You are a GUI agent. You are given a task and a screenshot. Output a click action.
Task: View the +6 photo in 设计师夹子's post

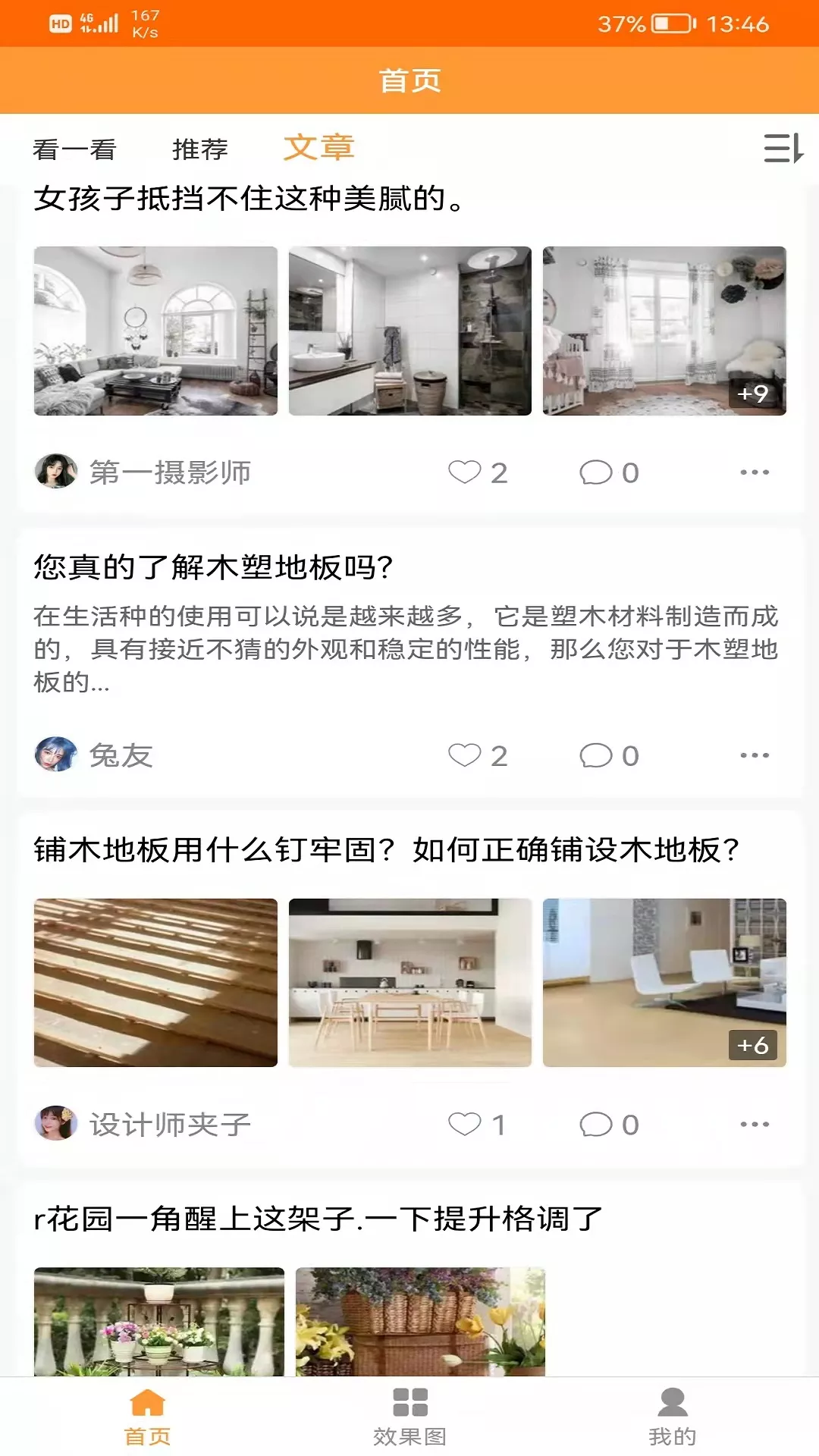[x=664, y=983]
